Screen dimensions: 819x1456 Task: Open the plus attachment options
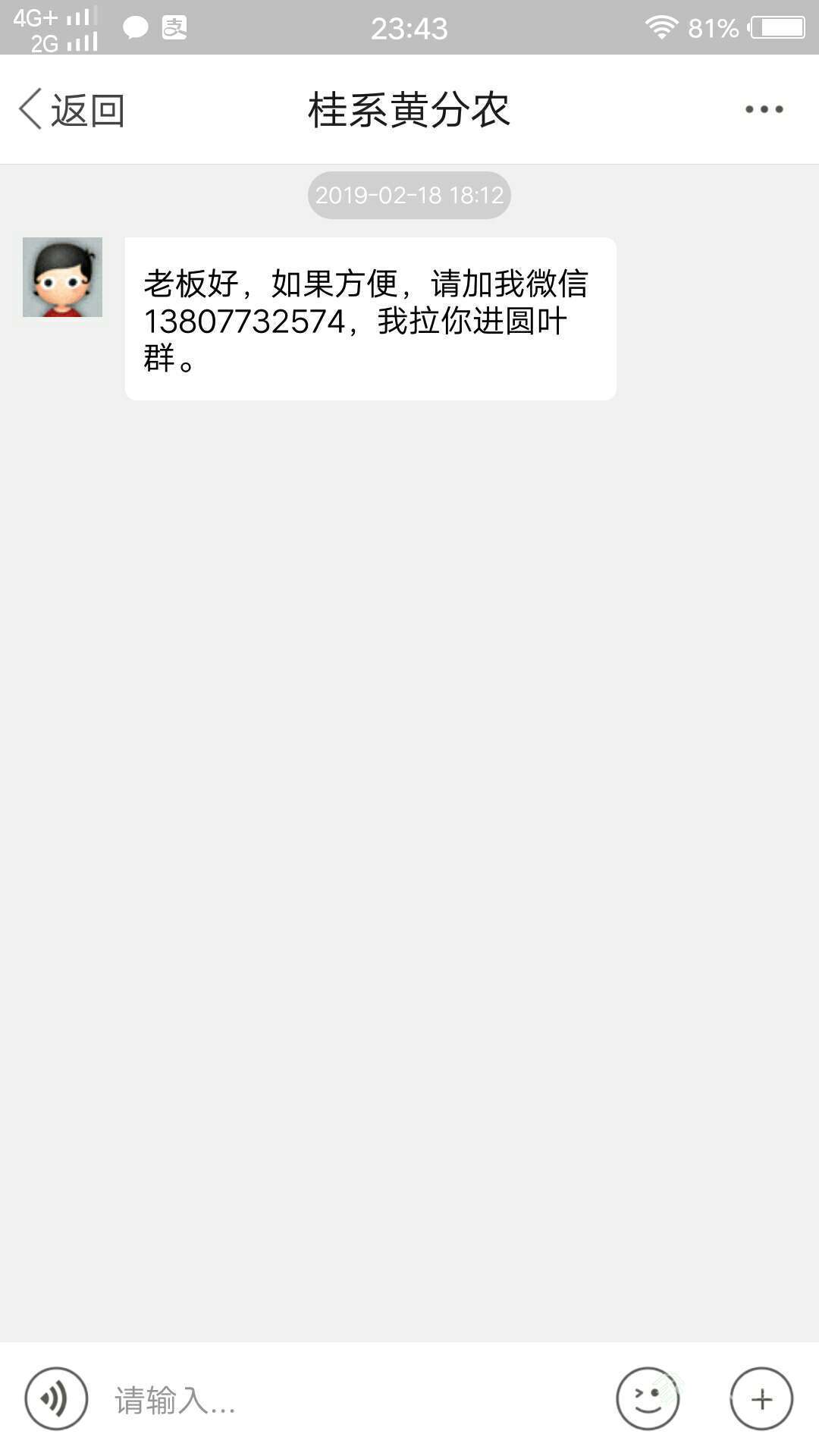(x=761, y=1399)
